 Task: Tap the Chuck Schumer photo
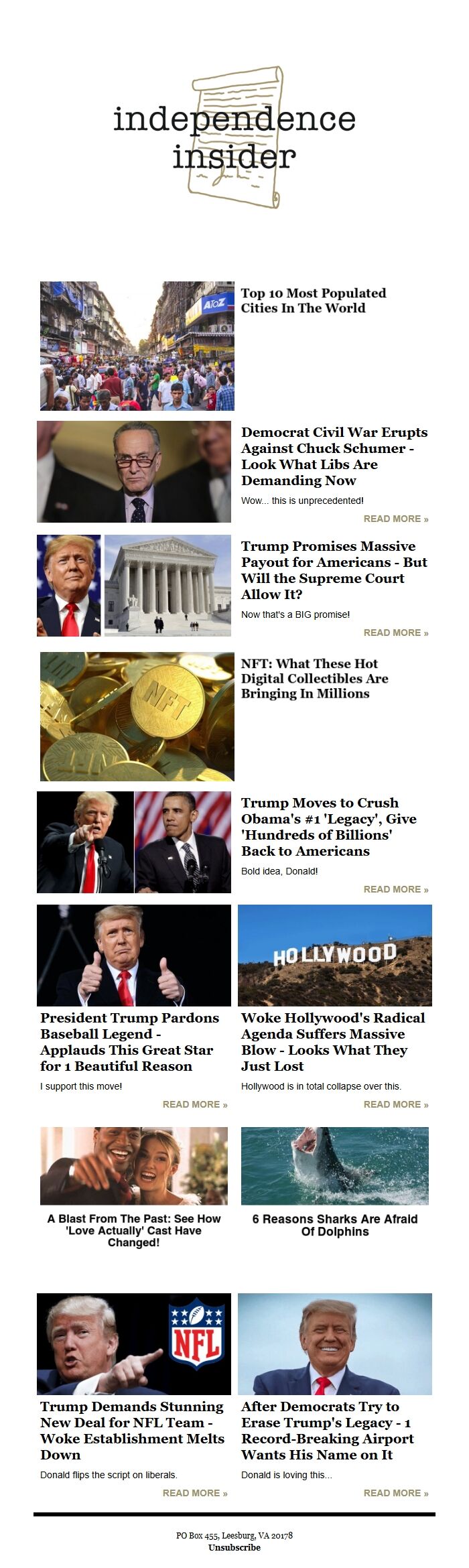(x=134, y=472)
